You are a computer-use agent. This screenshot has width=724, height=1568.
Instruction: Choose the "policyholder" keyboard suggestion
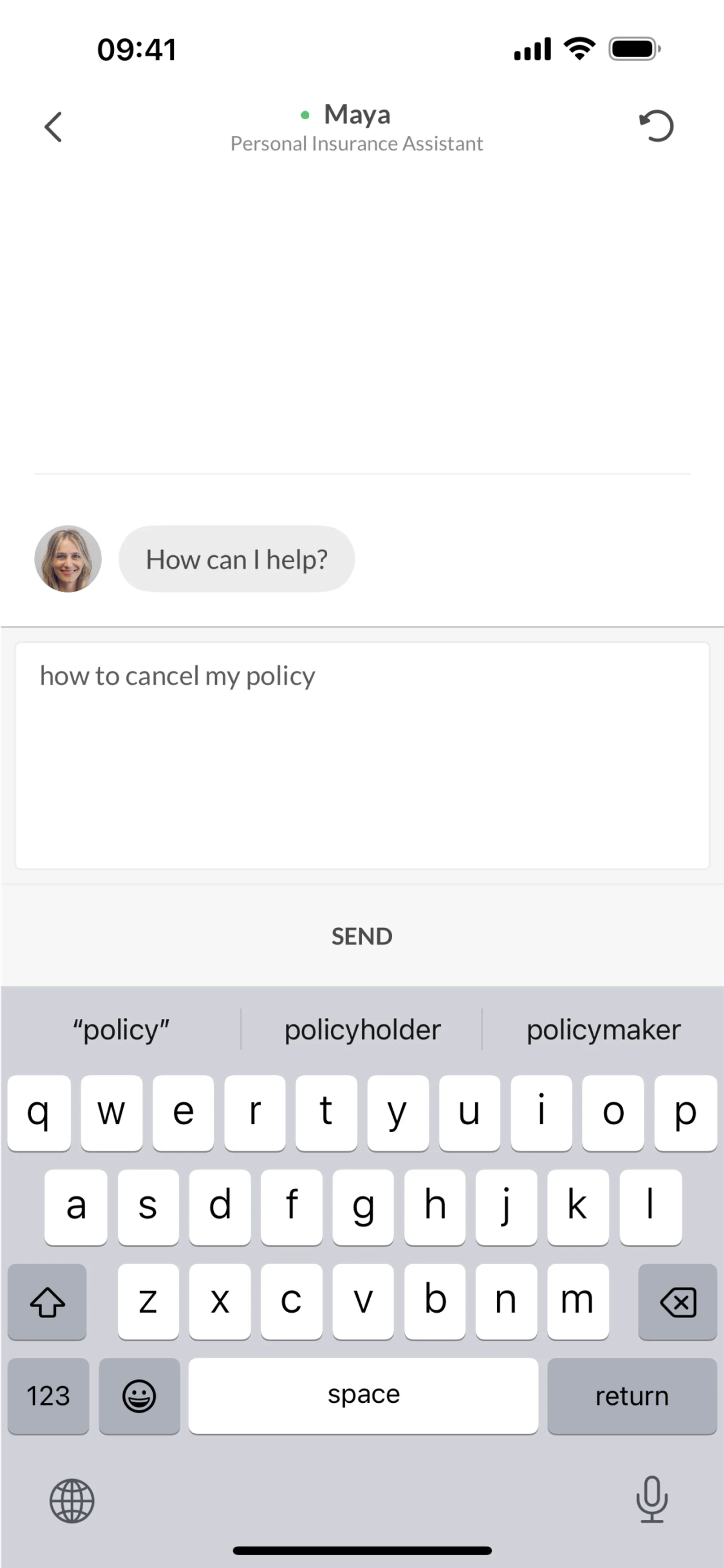362,1030
